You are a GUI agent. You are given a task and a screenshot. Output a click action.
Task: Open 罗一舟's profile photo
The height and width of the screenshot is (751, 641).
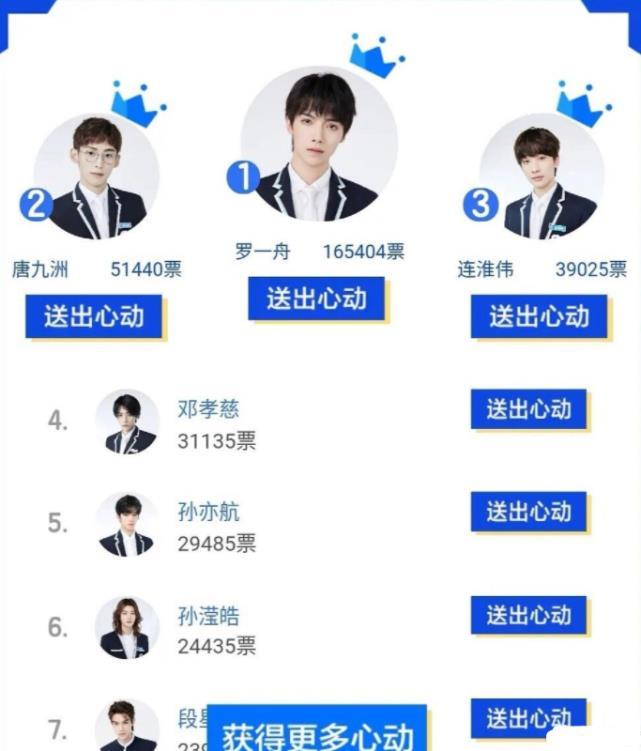(x=318, y=145)
